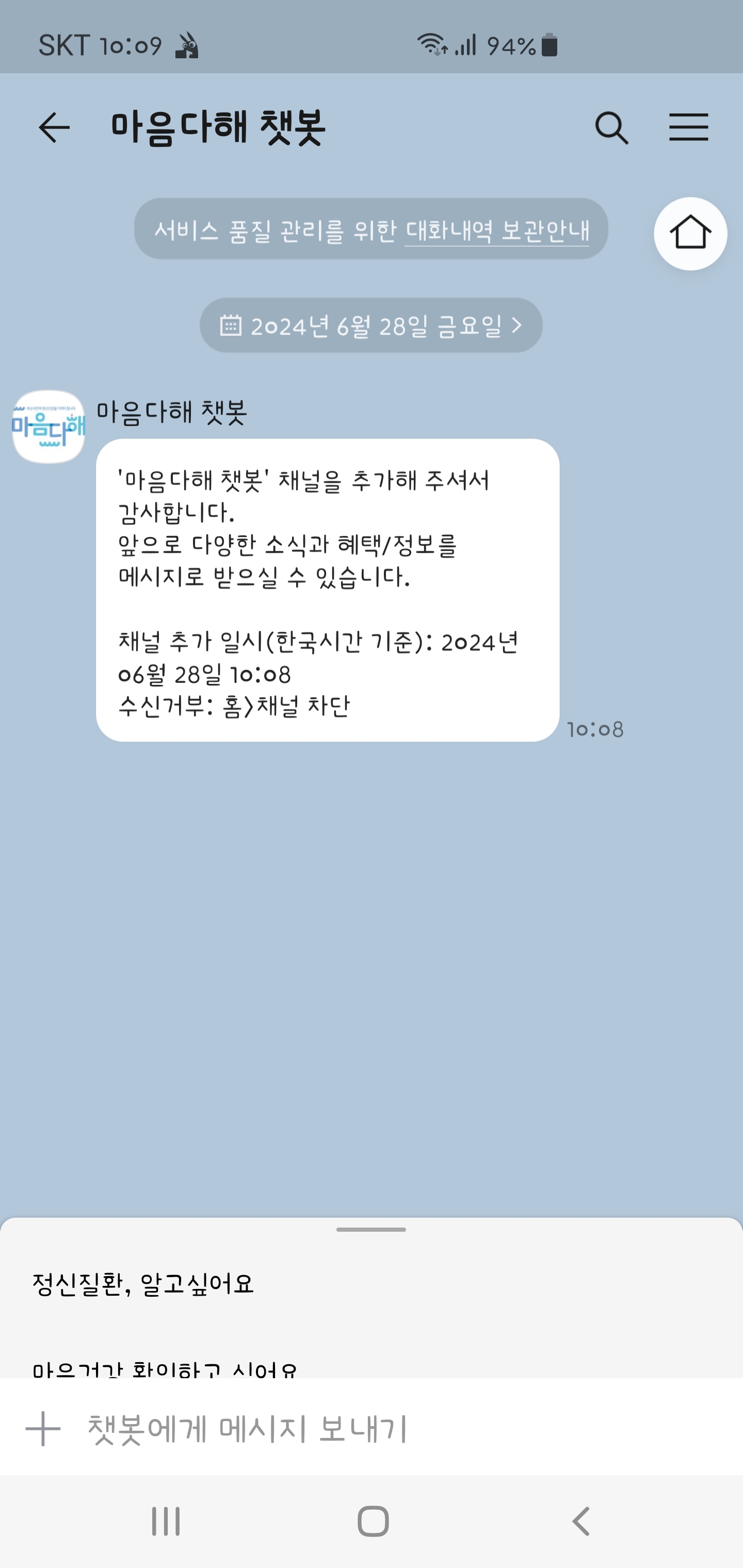Open the channel home button
743x1568 pixels.
(690, 234)
